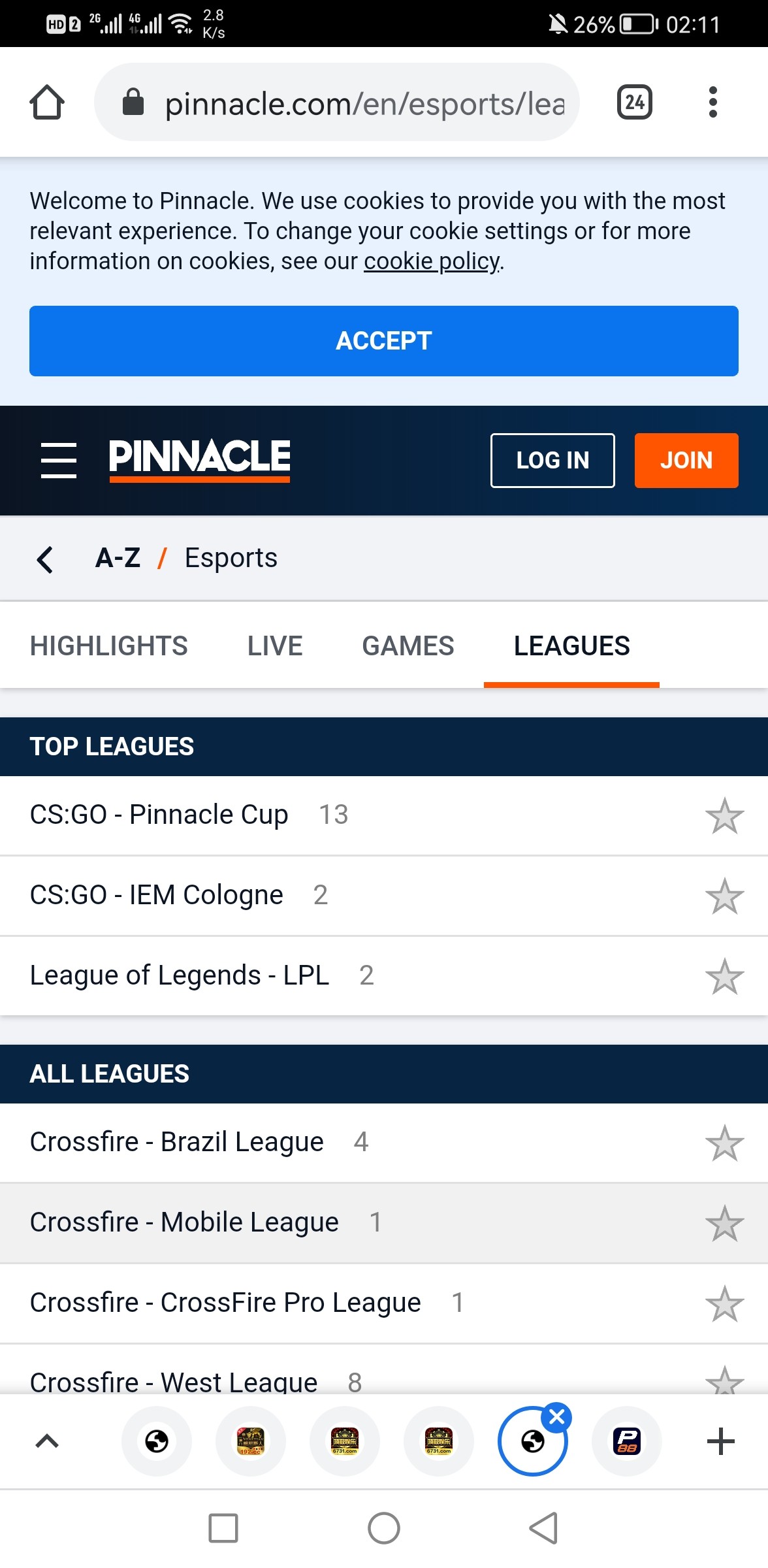Screen dimensions: 768x1568
Task: Tap the JOIN button
Action: [x=686, y=460]
